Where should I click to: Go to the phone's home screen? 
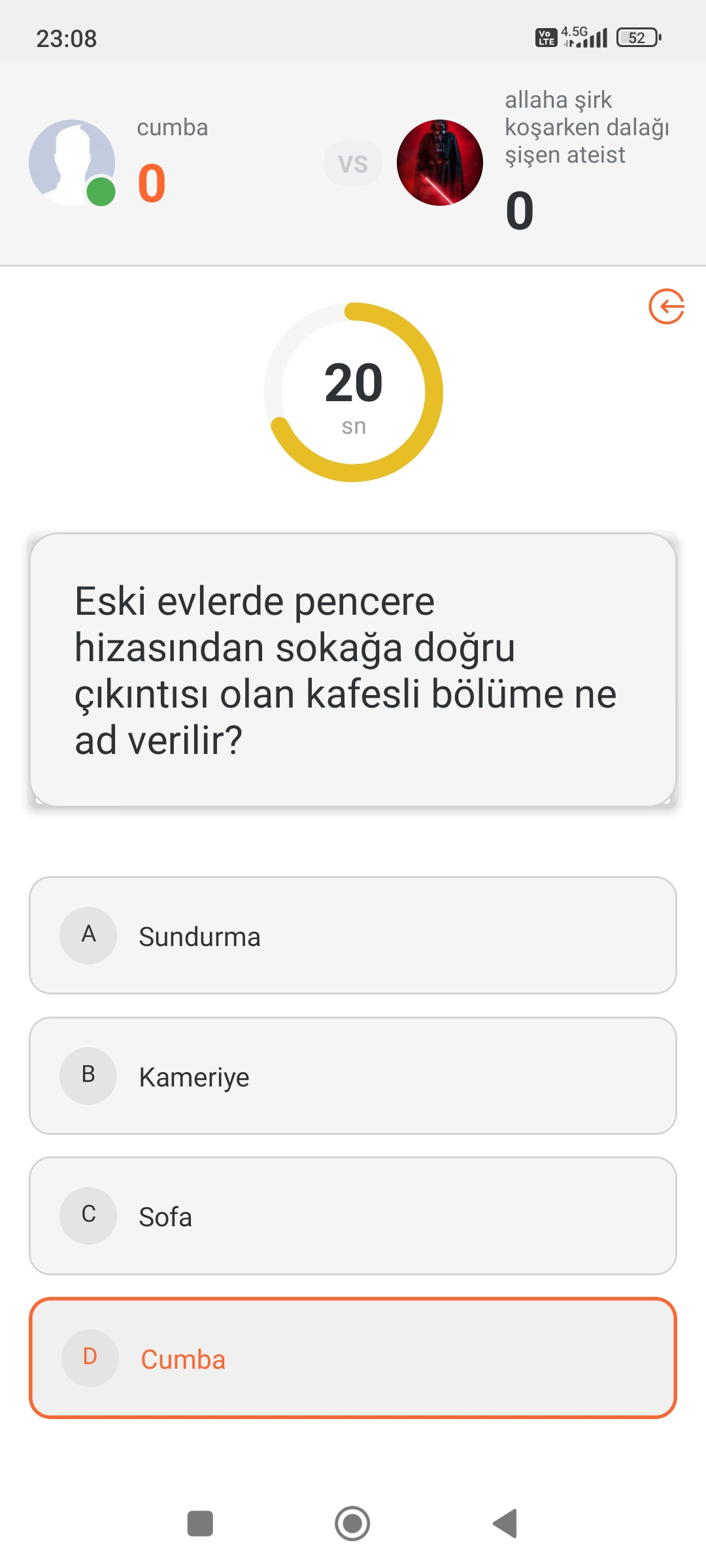[x=352, y=1524]
